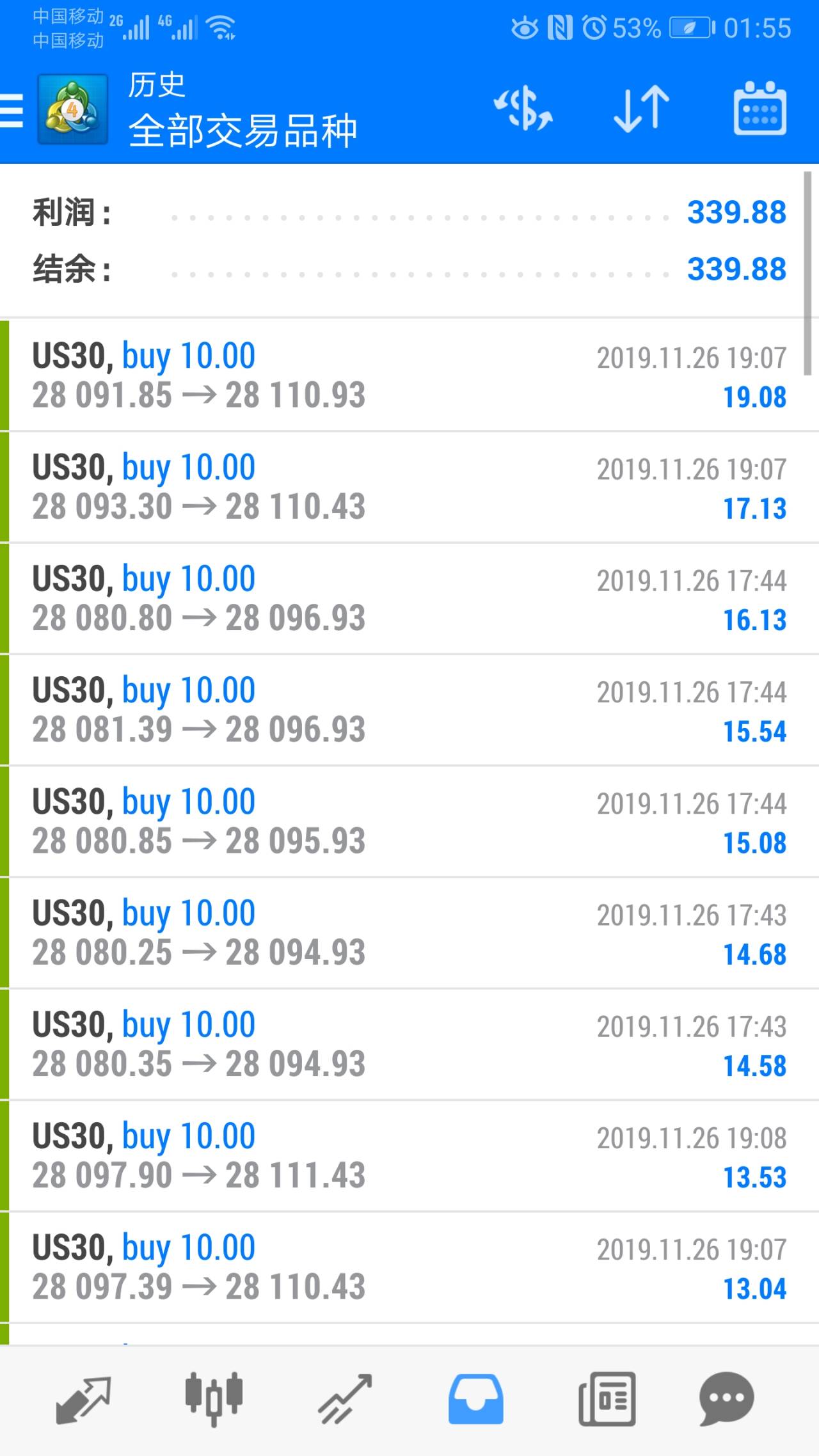The image size is (819, 1456).
Task: Open the symbol filter currency icon
Action: [x=523, y=109]
